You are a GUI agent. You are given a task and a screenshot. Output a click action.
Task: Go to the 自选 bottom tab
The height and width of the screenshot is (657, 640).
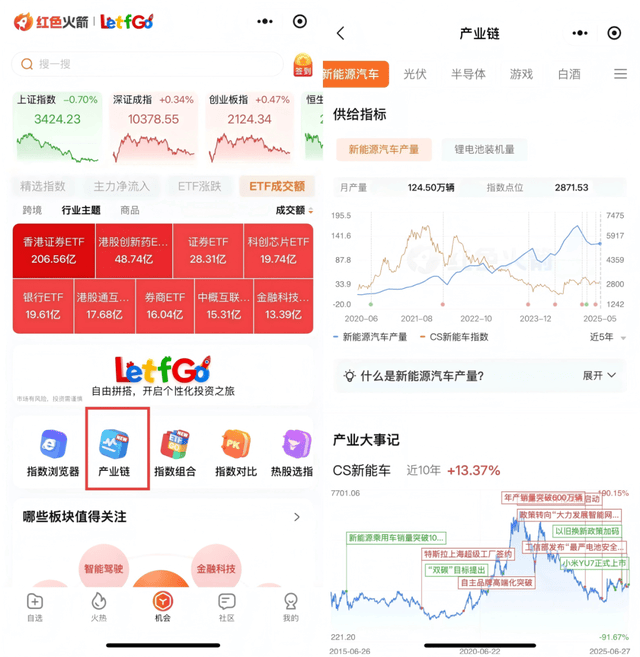coord(35,607)
